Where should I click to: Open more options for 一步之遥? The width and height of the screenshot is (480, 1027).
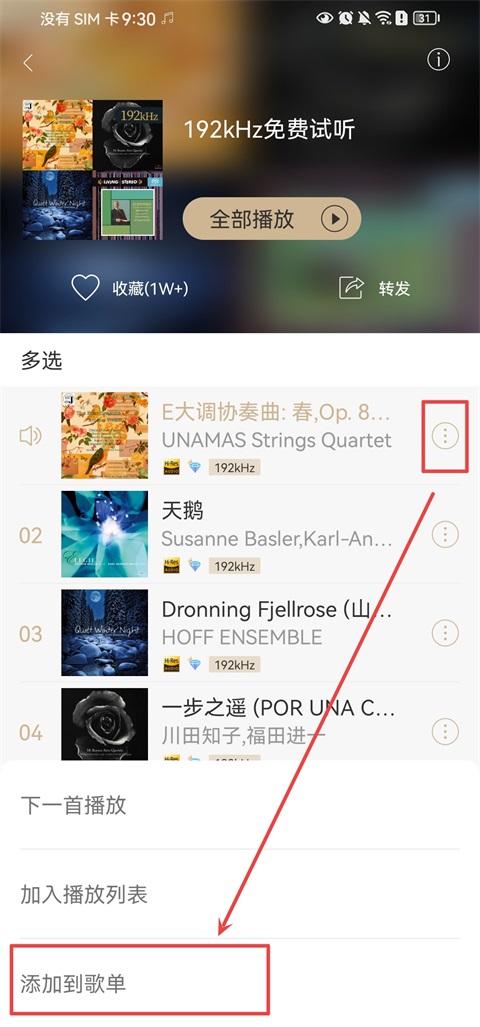coord(445,731)
